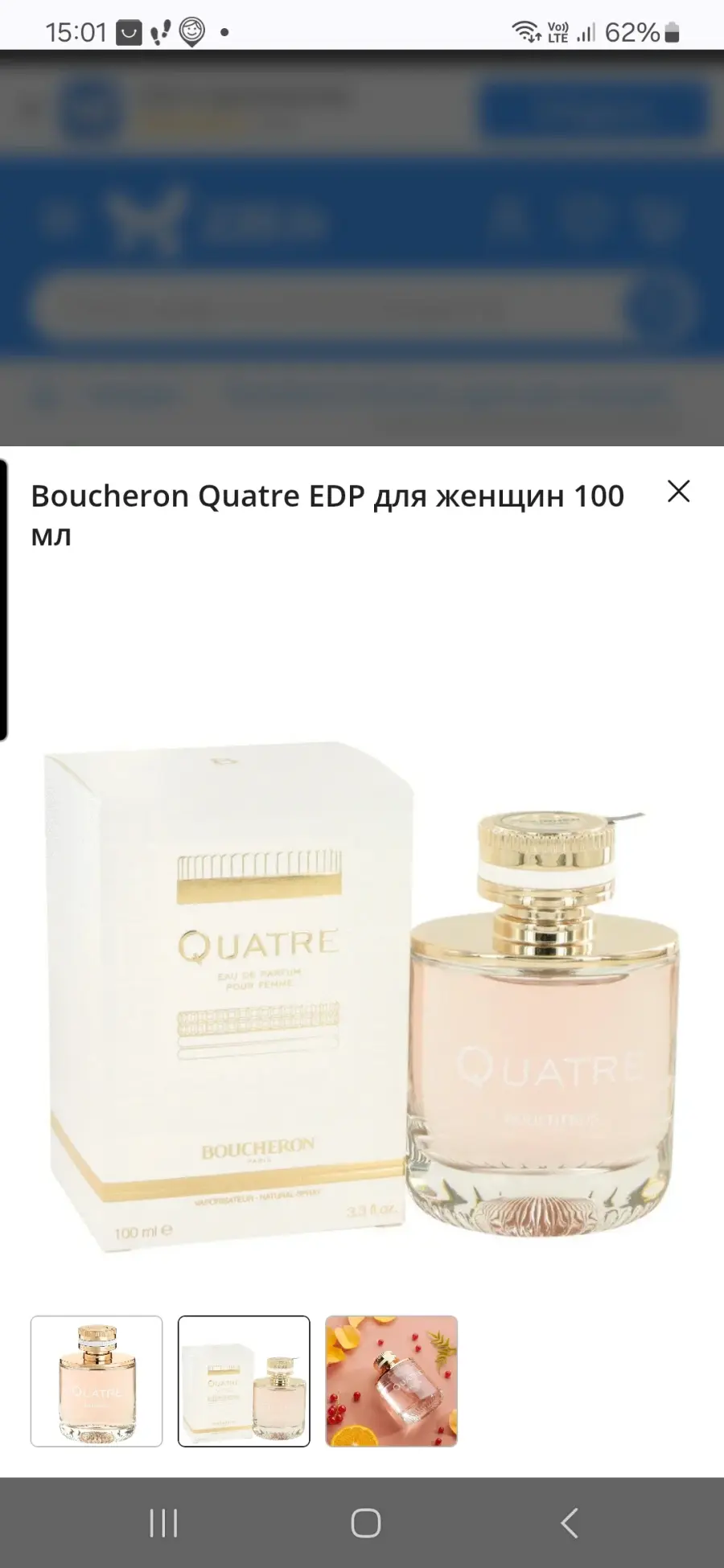Select the first thumbnail of the bottle alone

97,1381
